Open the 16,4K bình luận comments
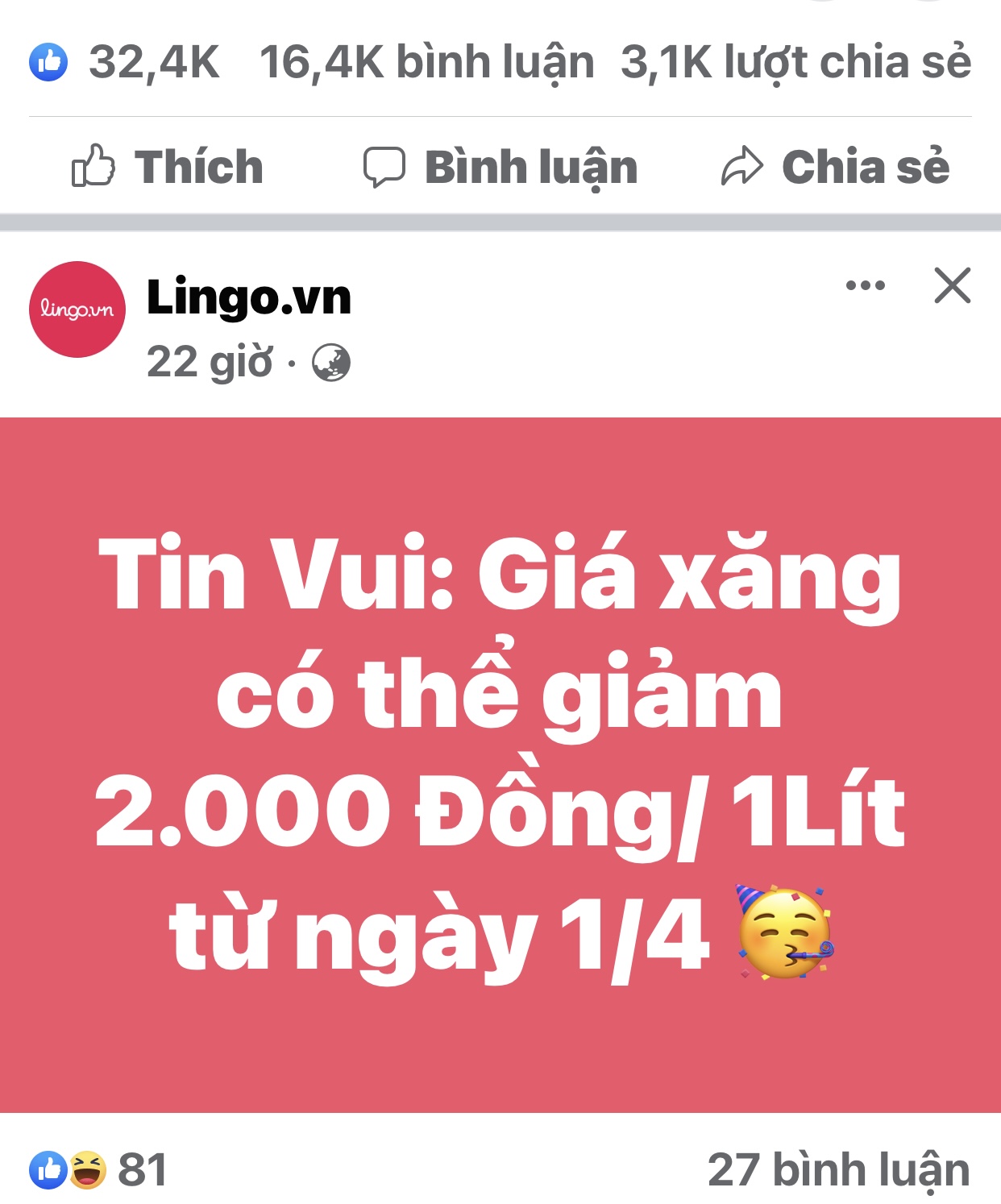The width and height of the screenshot is (1001, 1204). click(426, 62)
